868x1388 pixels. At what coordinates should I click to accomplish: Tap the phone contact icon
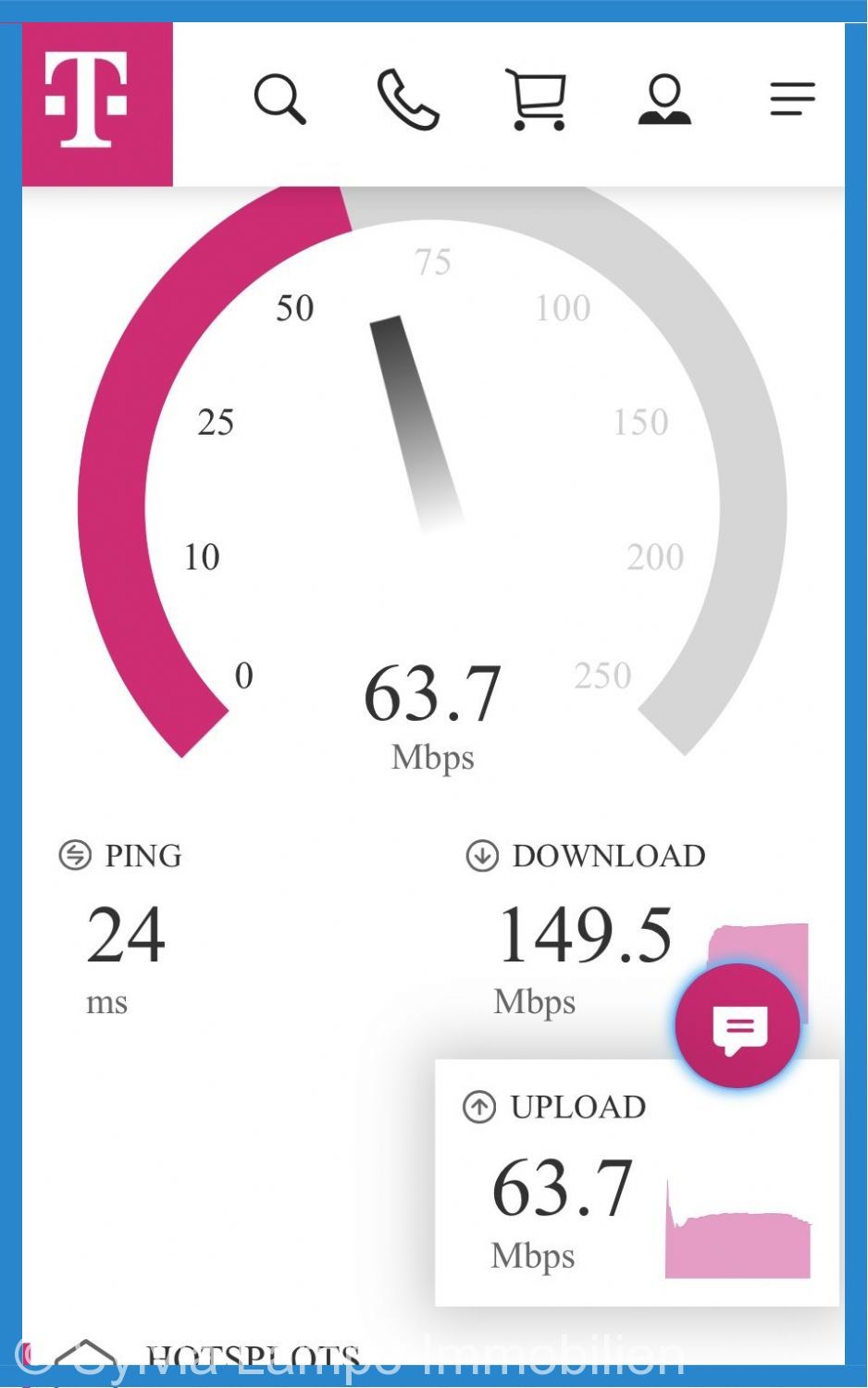tap(408, 99)
